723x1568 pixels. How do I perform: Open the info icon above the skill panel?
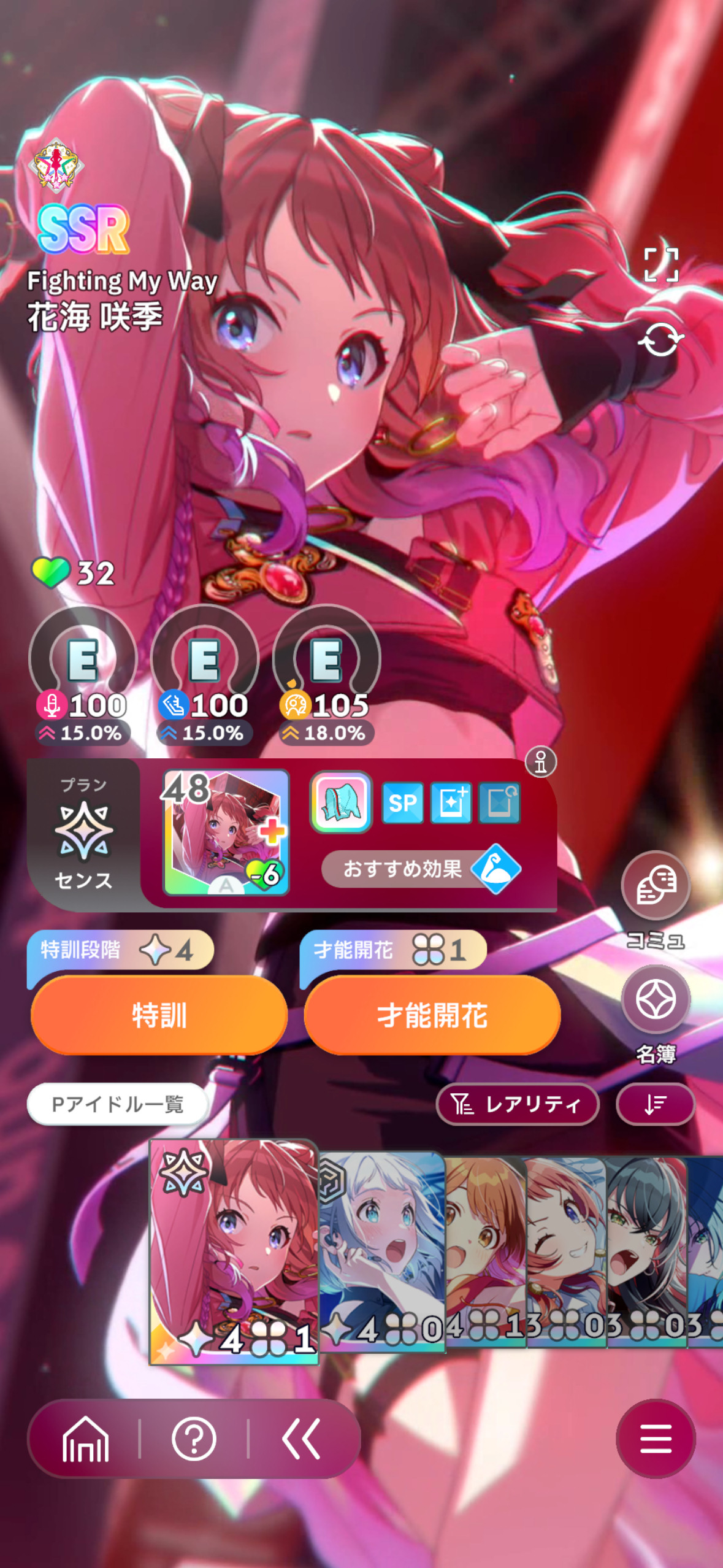(x=540, y=762)
